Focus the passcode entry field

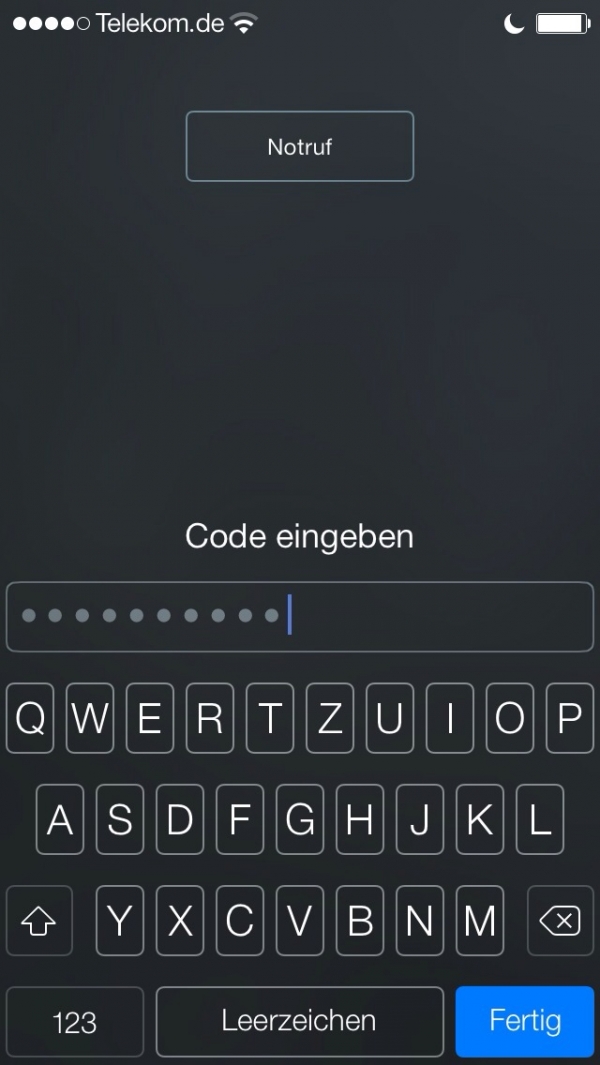[x=300, y=616]
